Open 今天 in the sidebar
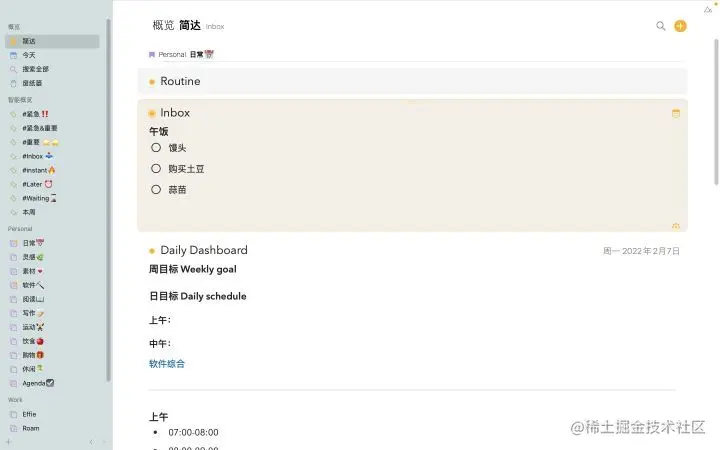Viewport: 720px width, 450px height. point(29,56)
